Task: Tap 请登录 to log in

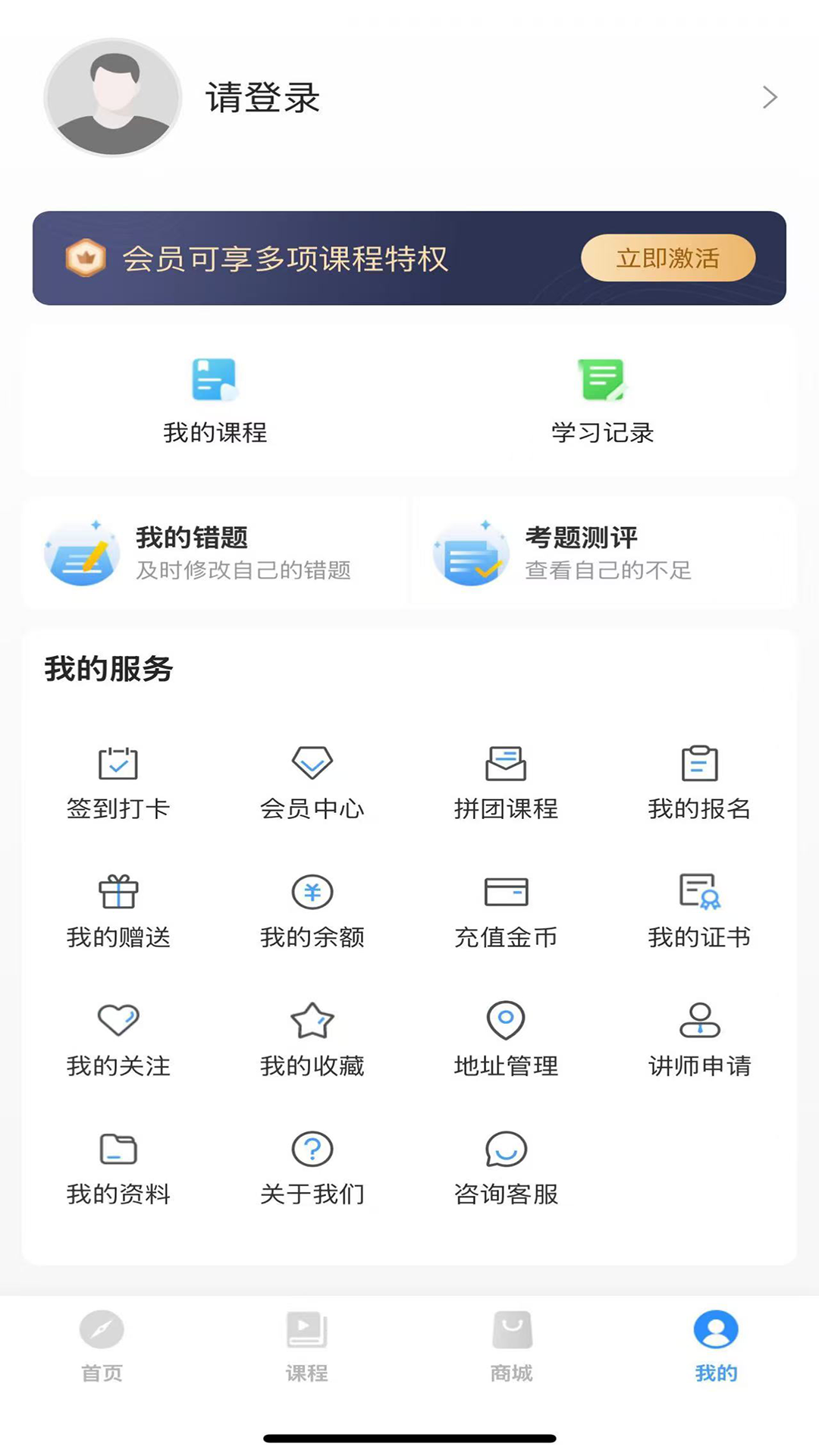Action: 263,97
